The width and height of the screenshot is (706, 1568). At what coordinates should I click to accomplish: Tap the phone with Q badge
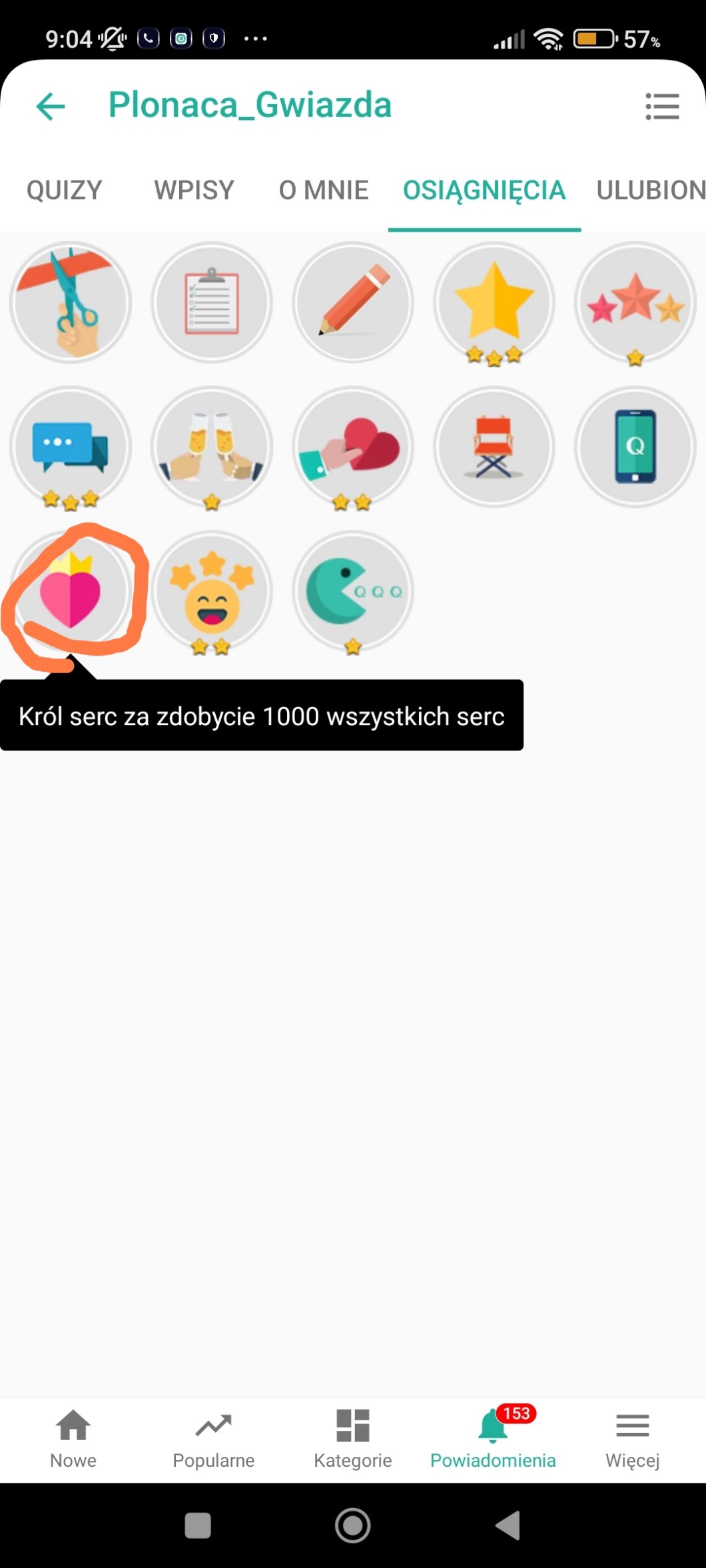635,447
